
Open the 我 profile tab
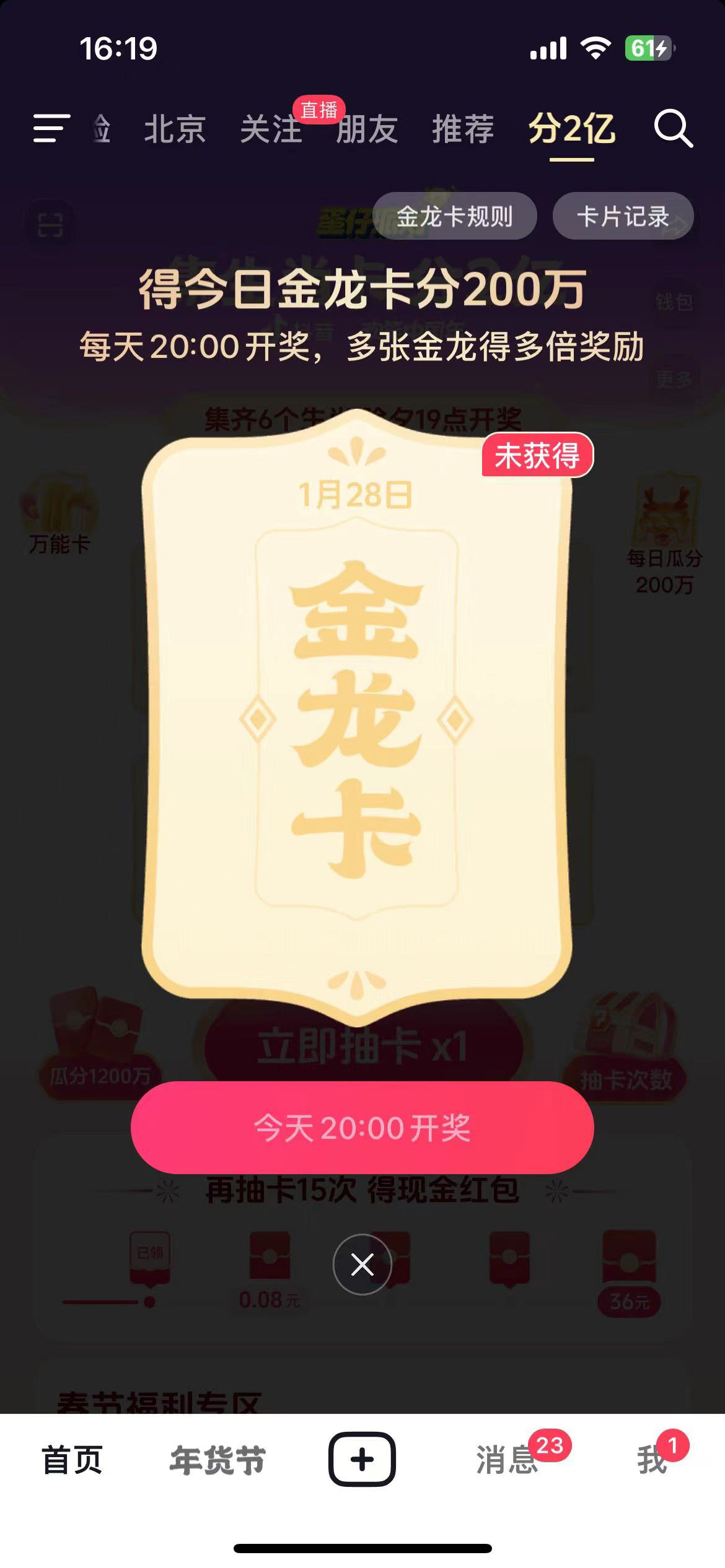coord(652,1460)
